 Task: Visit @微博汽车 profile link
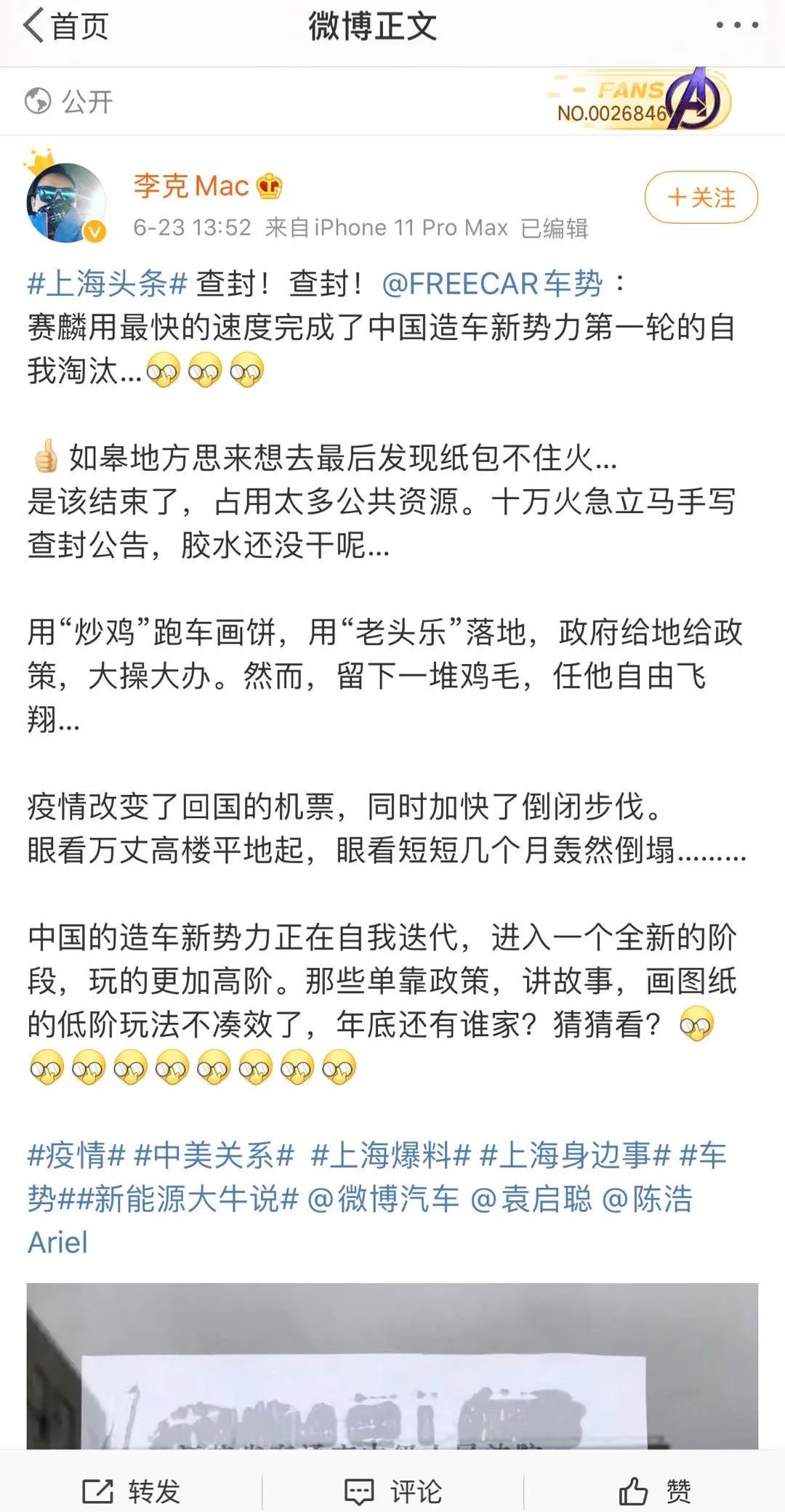(x=383, y=1199)
